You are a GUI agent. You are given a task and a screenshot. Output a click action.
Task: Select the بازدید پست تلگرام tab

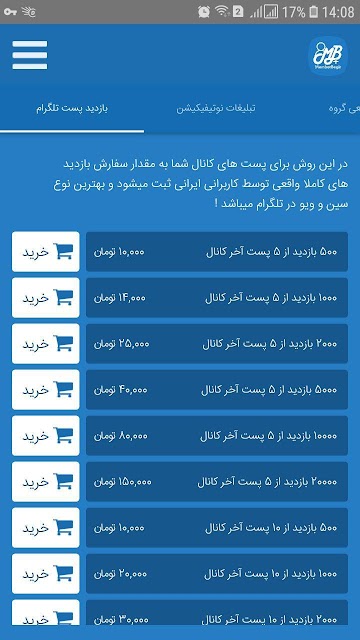coord(72,109)
